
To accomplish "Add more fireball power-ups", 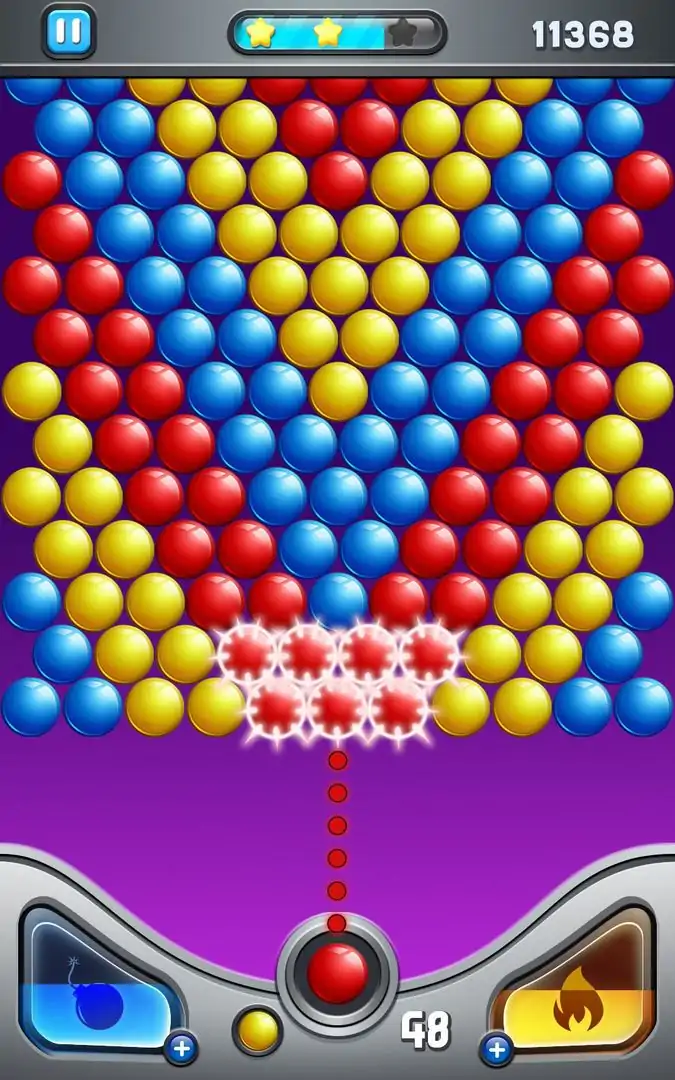I will [x=496, y=1048].
